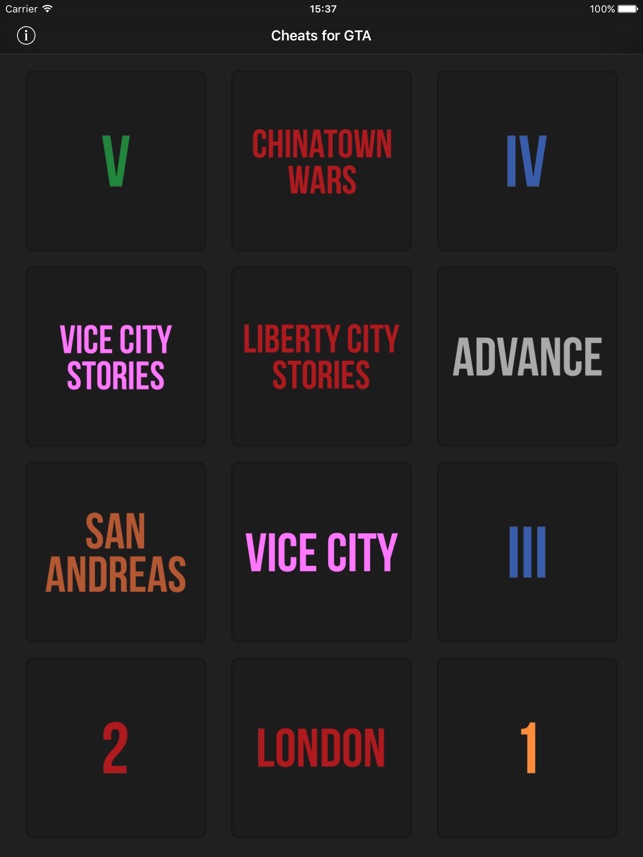Select the red 2 tile
Screen dimensions: 643x857
[116, 748]
